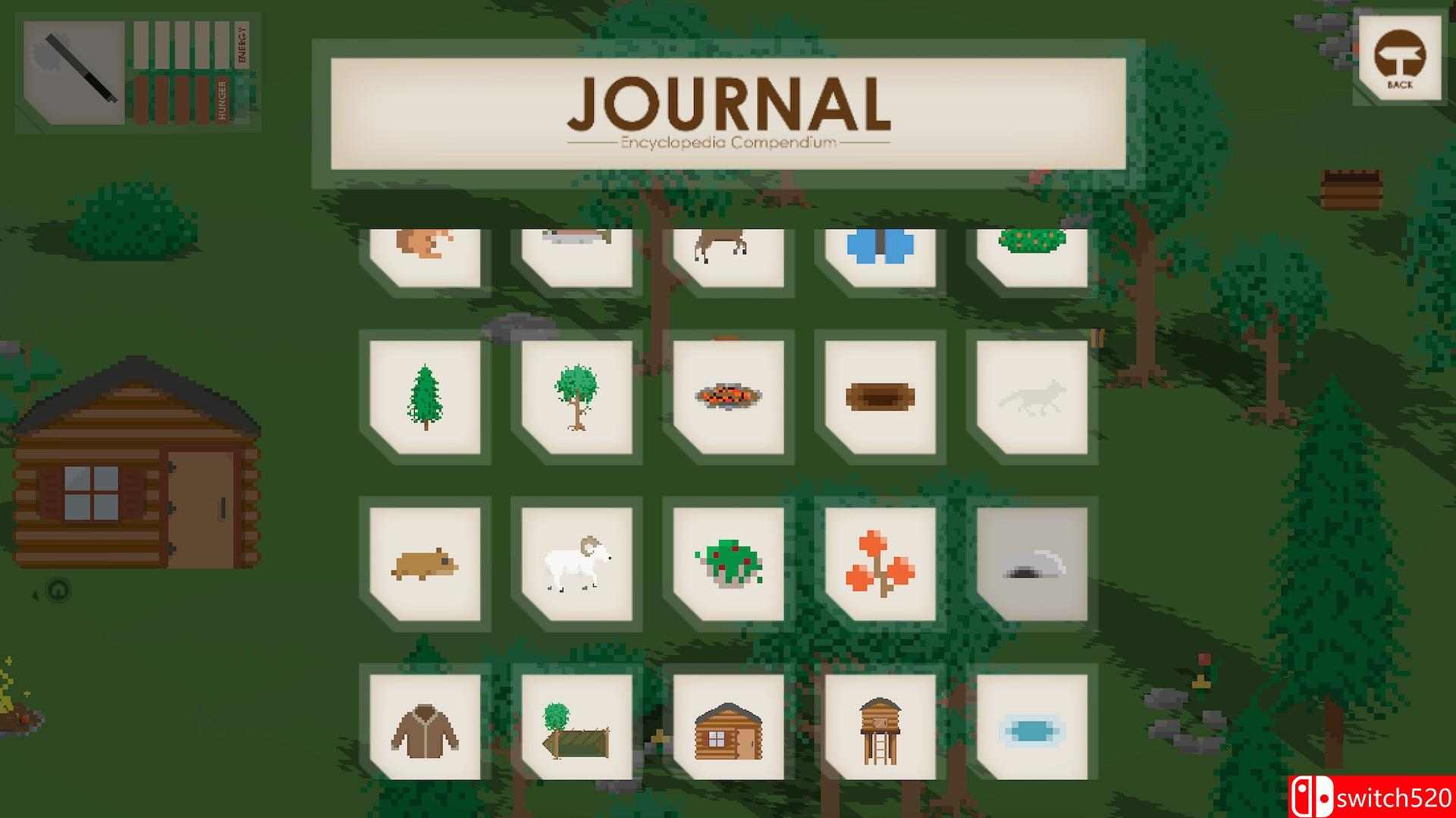Open the white ram journal entry
1456x818 pixels.
(576, 564)
